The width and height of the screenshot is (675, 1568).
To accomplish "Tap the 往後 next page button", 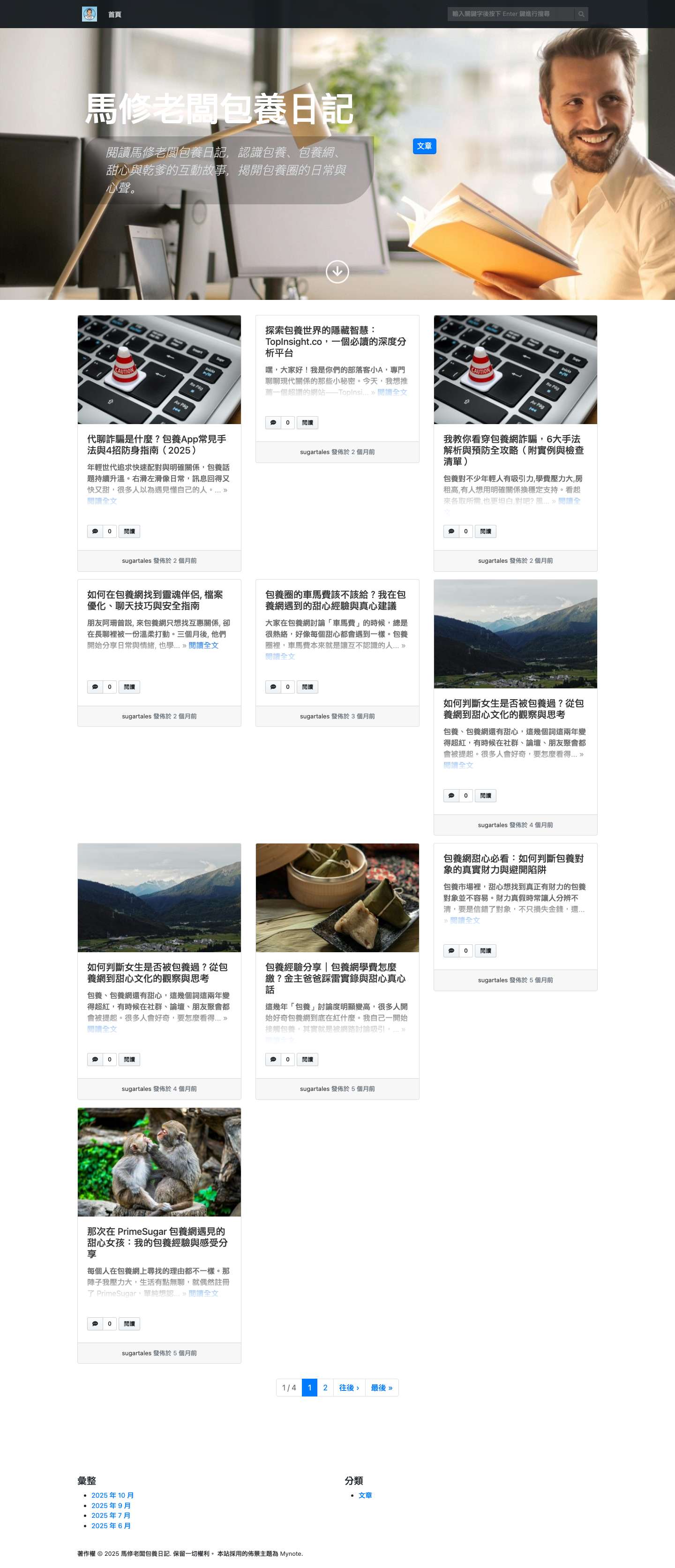I will click(349, 1387).
